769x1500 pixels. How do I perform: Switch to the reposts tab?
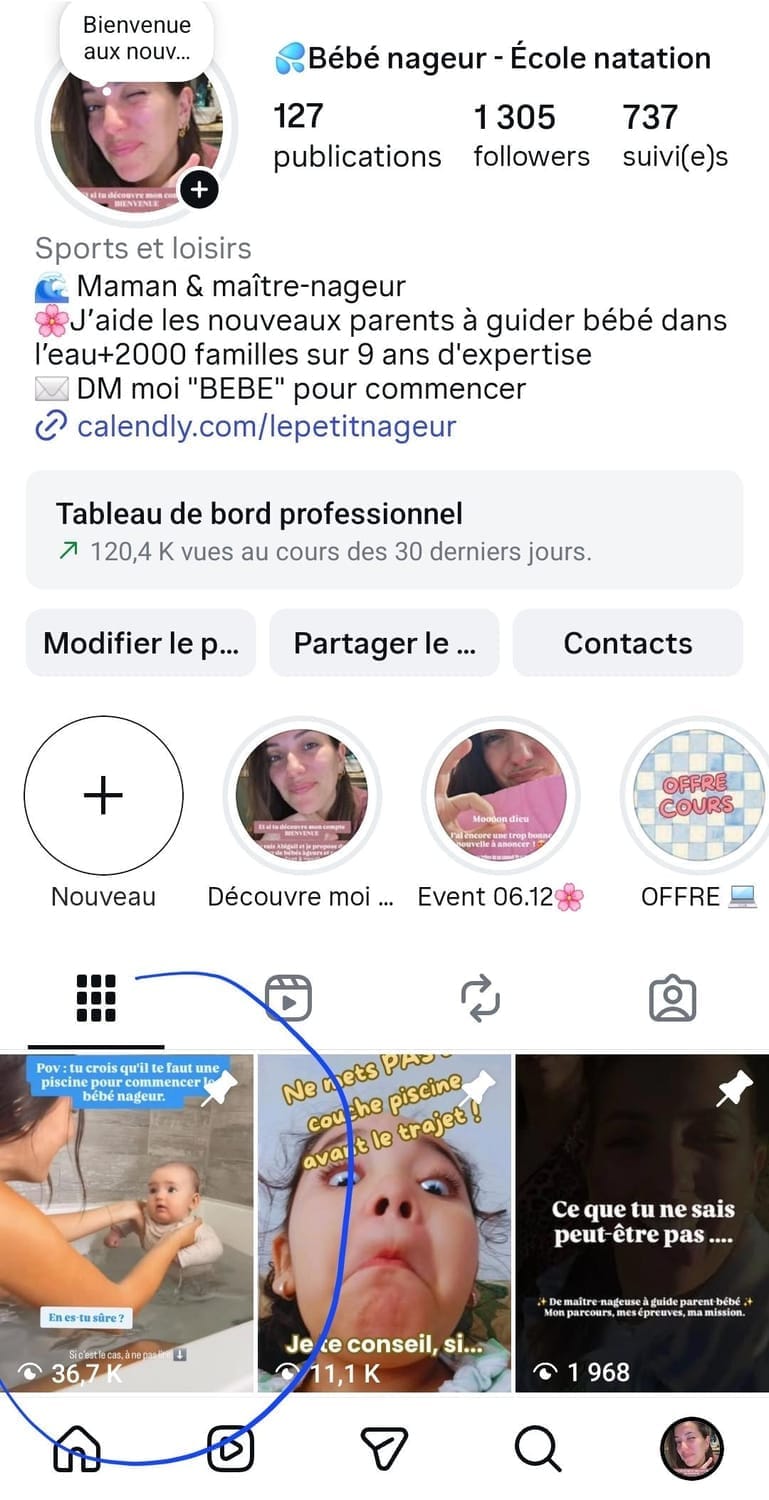click(480, 998)
